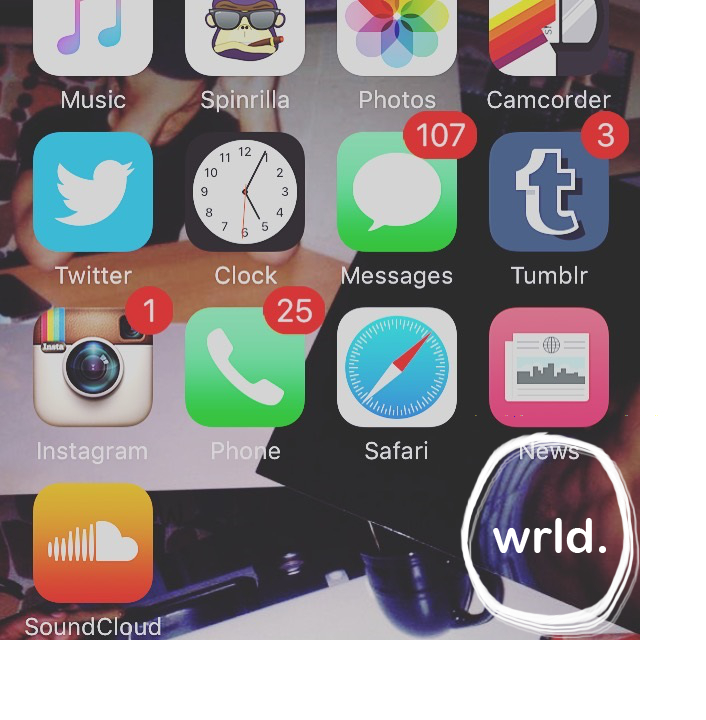Open Messages with 107 unread
The image size is (706, 720).
(x=397, y=192)
